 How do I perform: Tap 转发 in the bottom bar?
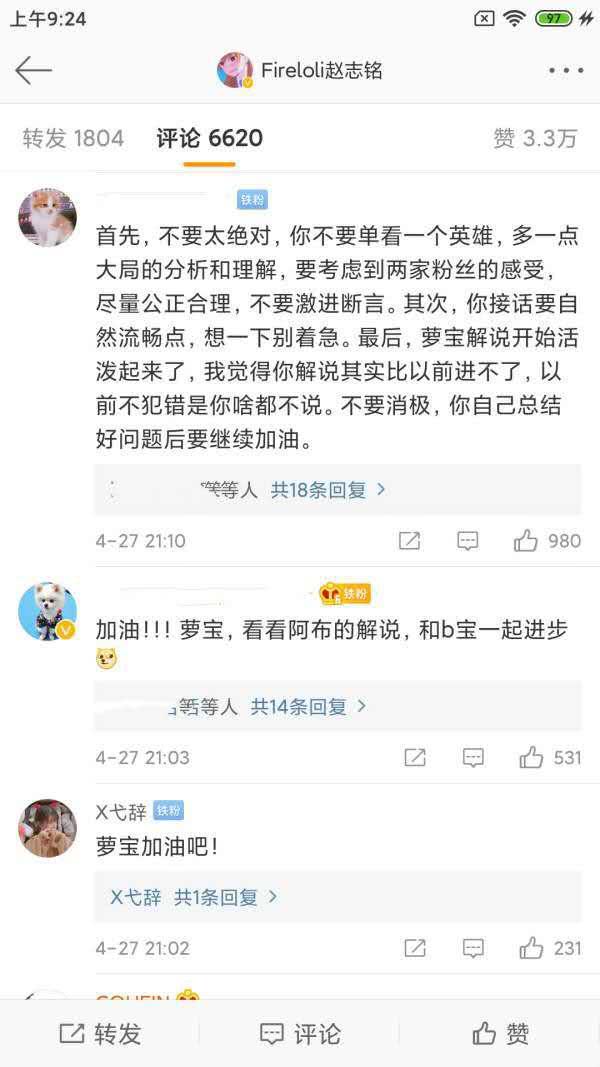100,1034
